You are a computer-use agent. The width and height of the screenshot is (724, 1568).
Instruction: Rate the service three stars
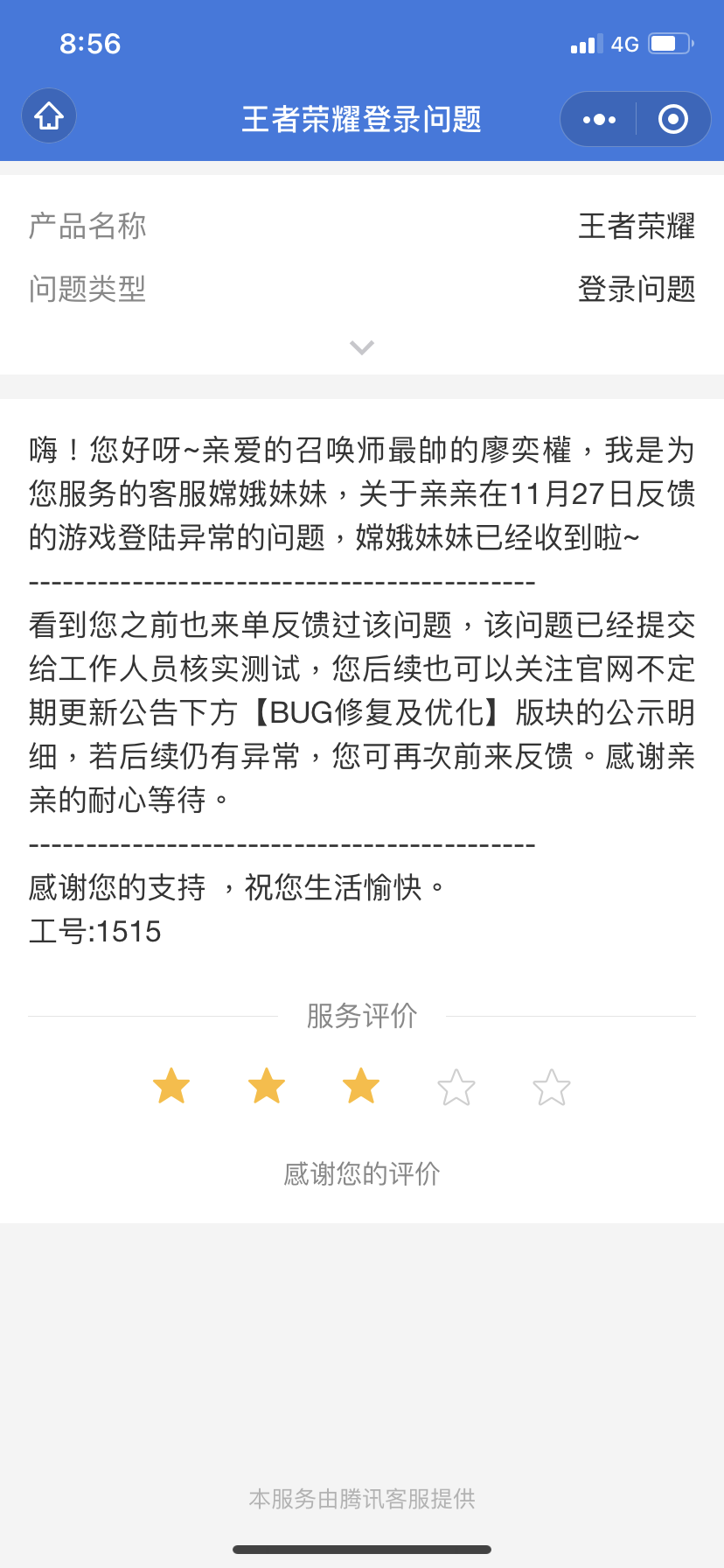(361, 1087)
